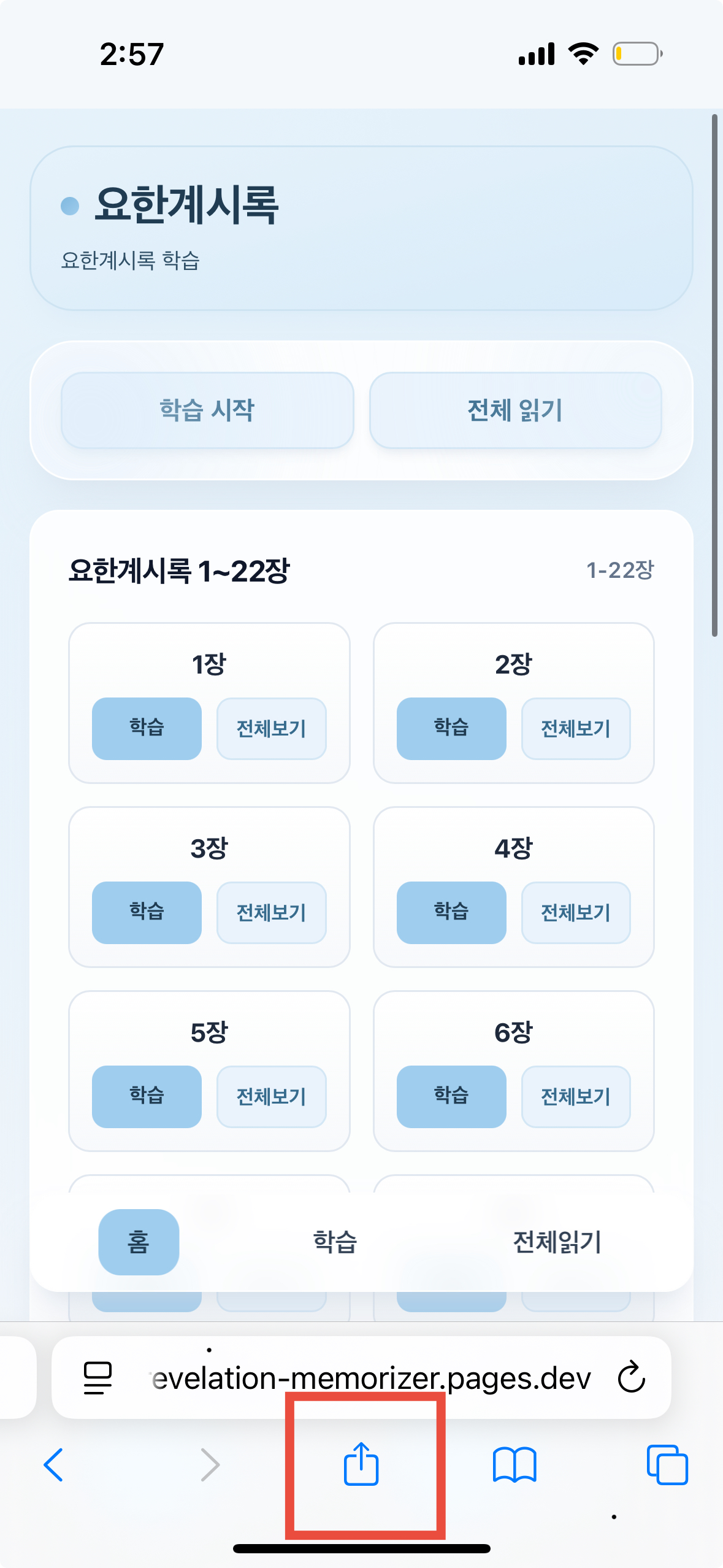Open page settings via the reader icon
Image resolution: width=723 pixels, height=1568 pixels.
click(x=98, y=1380)
